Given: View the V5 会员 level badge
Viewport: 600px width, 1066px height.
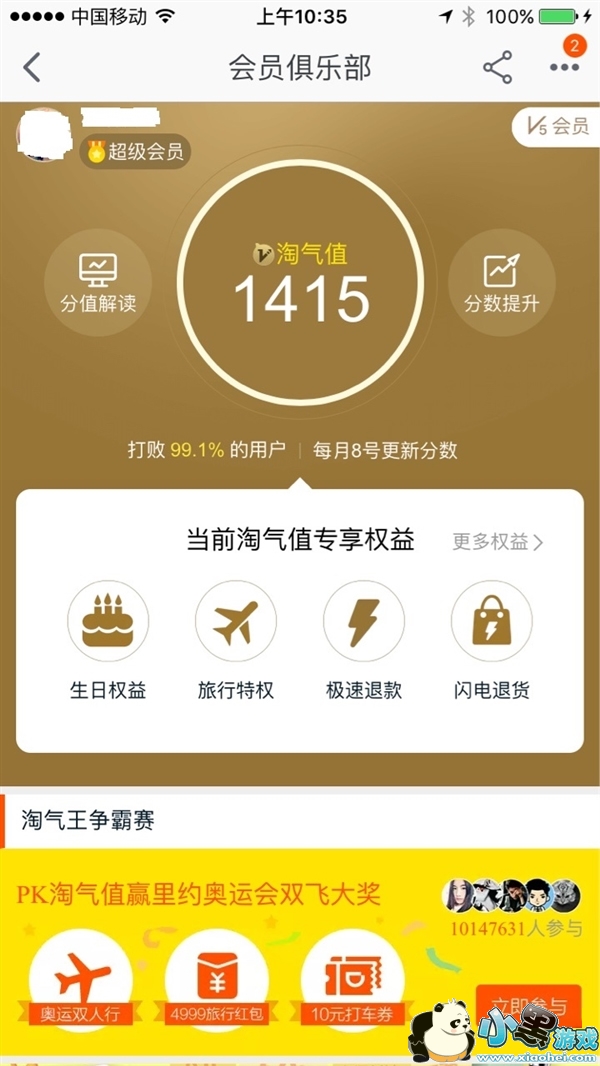Looking at the screenshot, I should tap(555, 126).
